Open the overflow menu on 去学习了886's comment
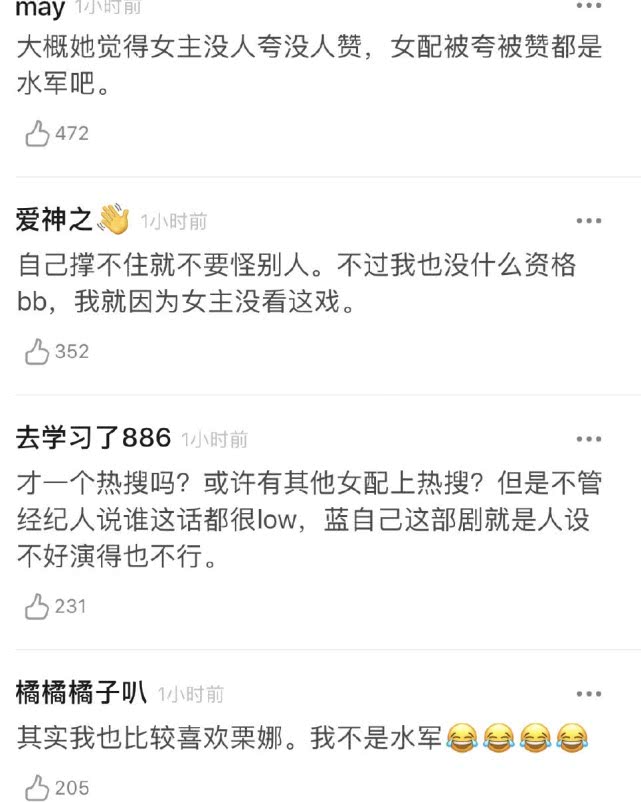Image resolution: width=641 pixels, height=802 pixels. point(590,438)
